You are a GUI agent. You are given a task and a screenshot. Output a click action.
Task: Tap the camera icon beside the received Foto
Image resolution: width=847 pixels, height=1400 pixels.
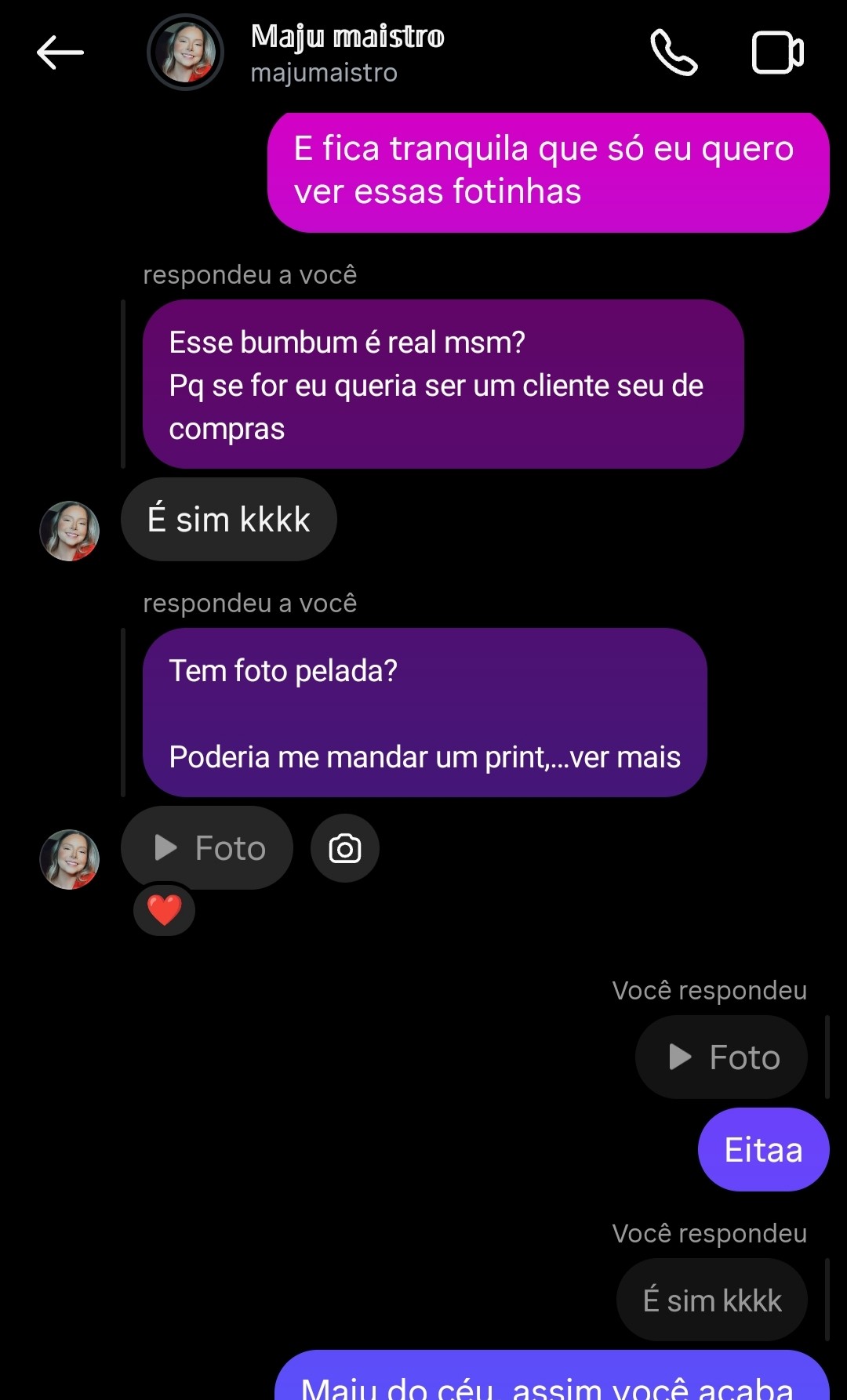click(x=345, y=848)
